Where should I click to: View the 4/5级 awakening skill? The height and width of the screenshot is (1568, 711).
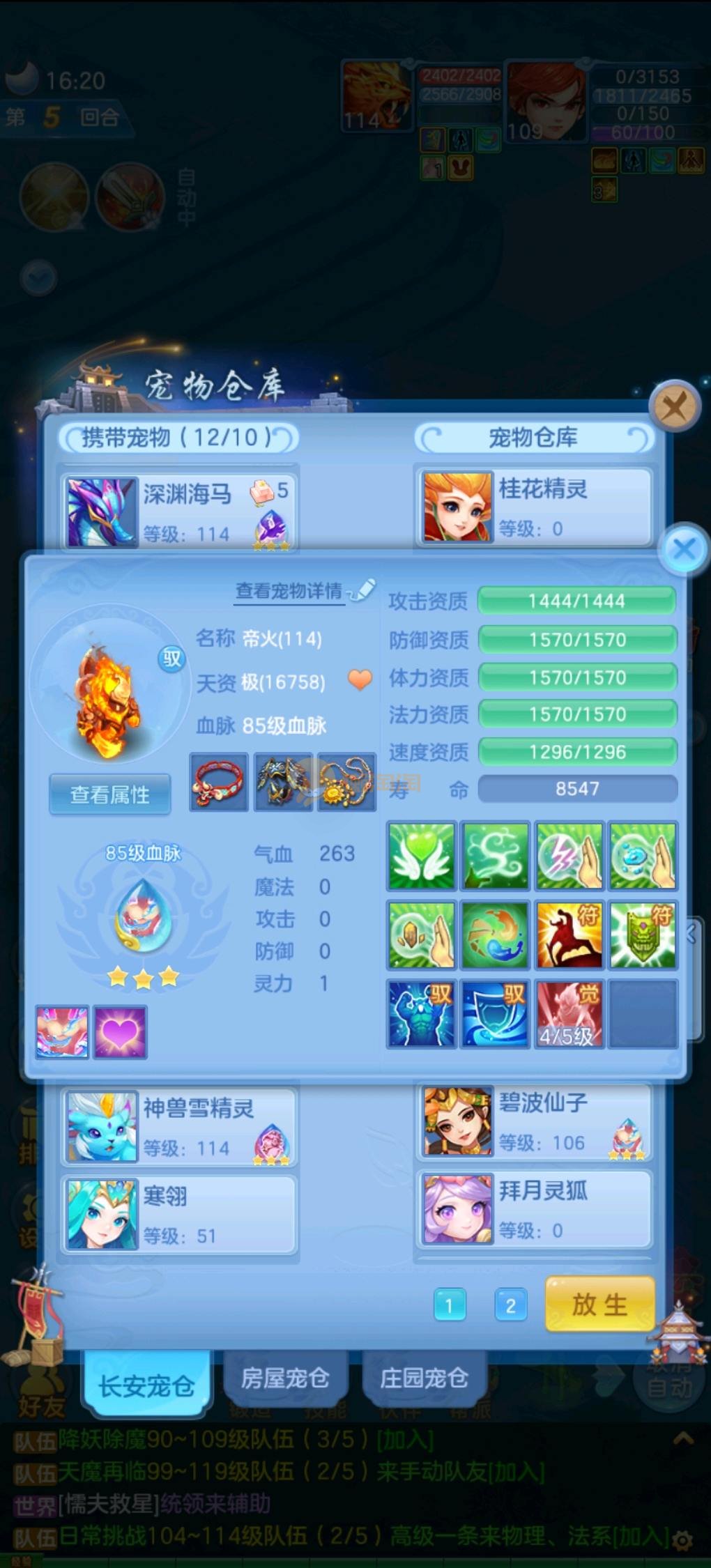[x=569, y=1014]
